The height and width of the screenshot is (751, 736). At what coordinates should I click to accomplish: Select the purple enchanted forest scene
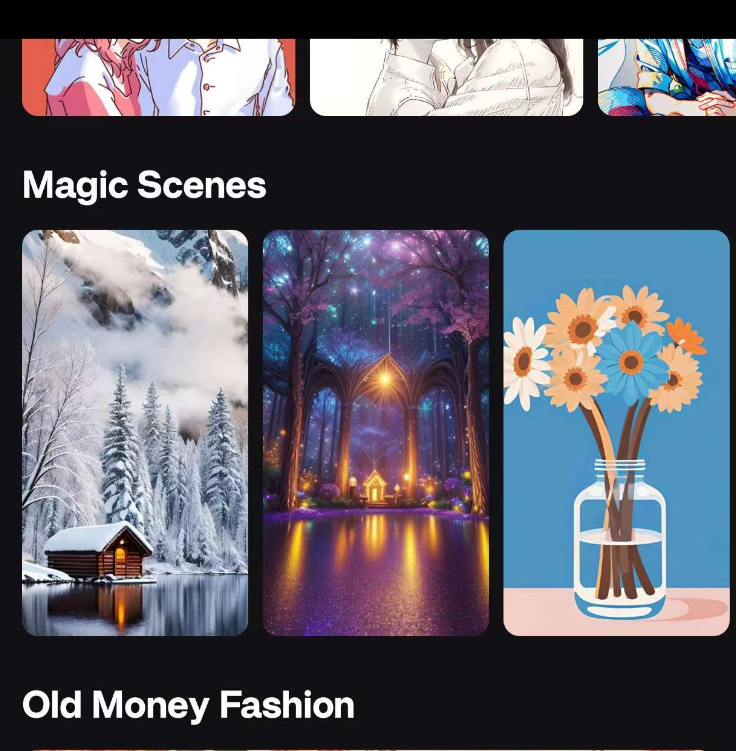coord(376,432)
